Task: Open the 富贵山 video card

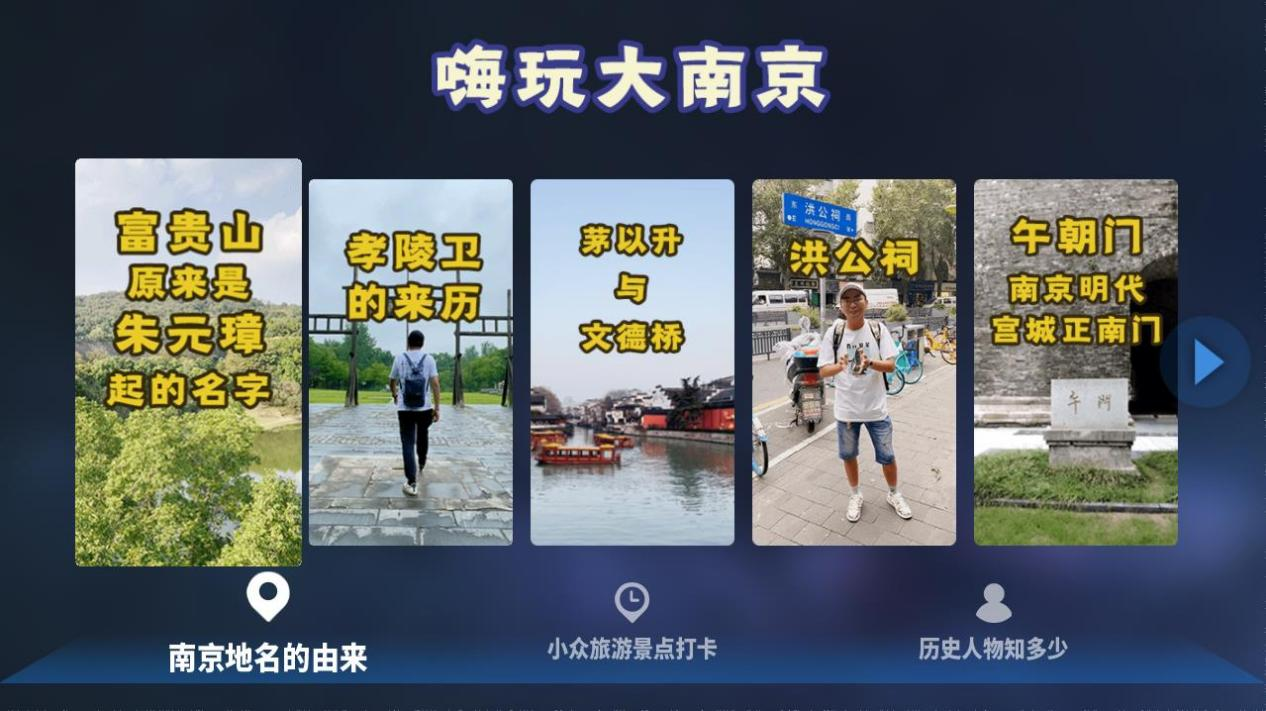Action: point(188,362)
